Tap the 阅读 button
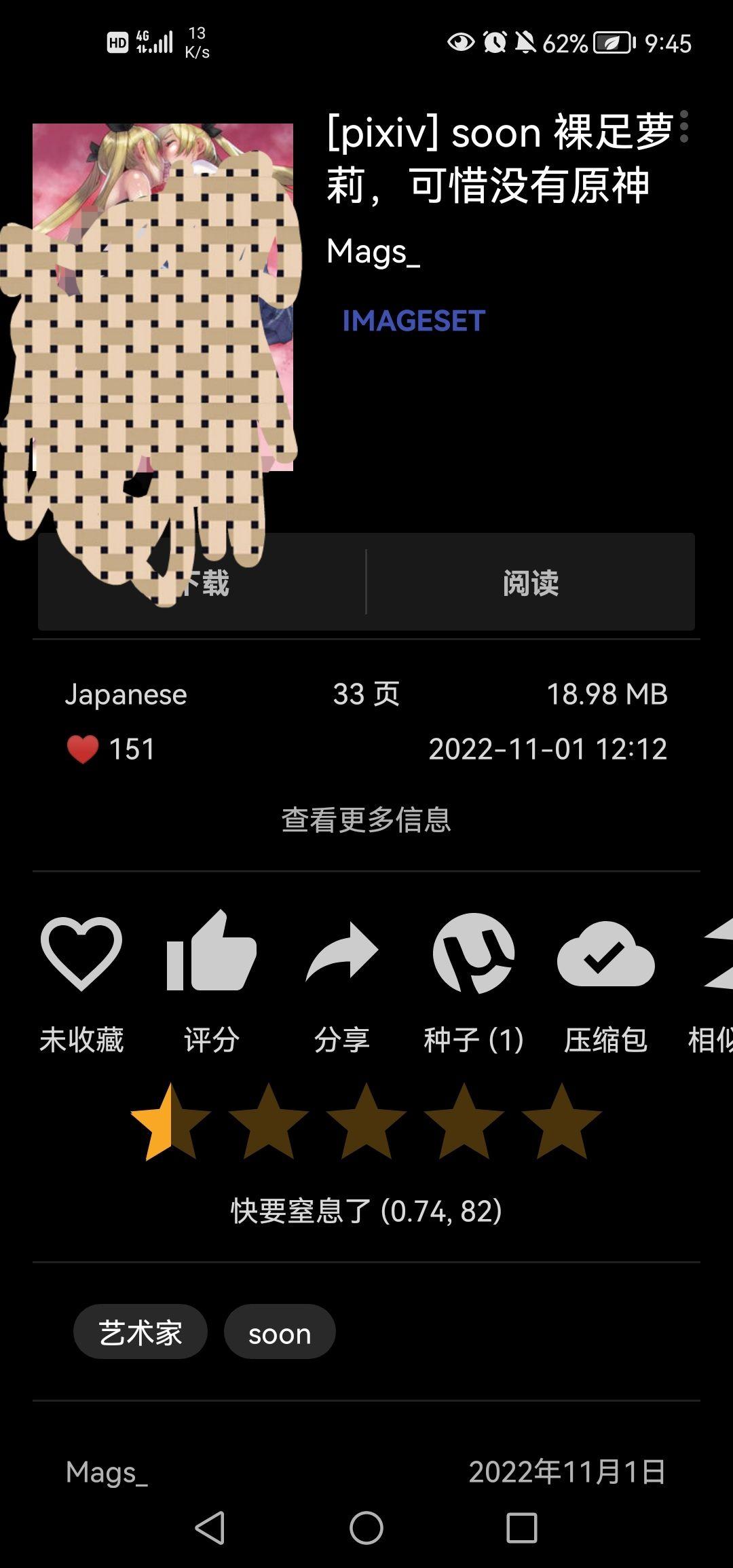 click(x=531, y=582)
